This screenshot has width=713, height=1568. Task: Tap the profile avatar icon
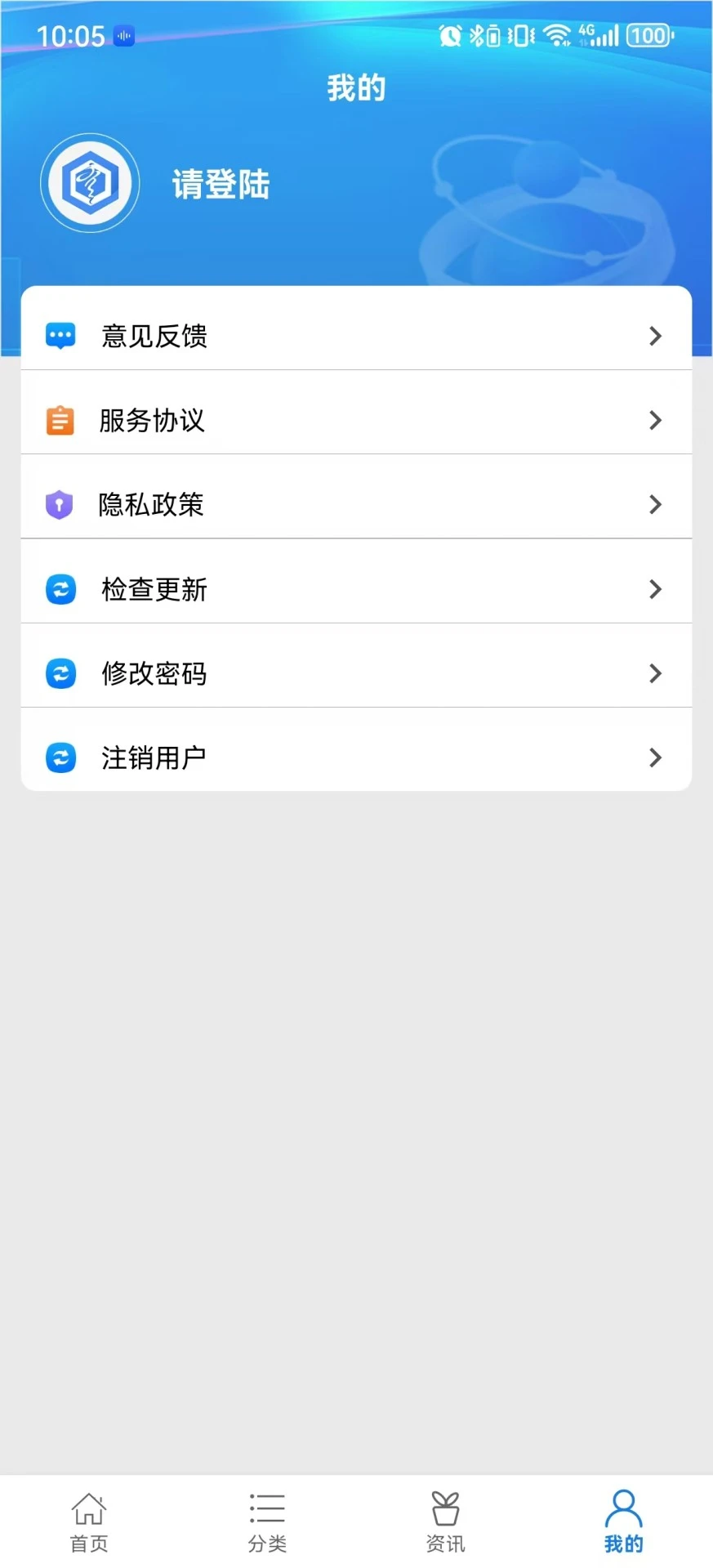90,183
